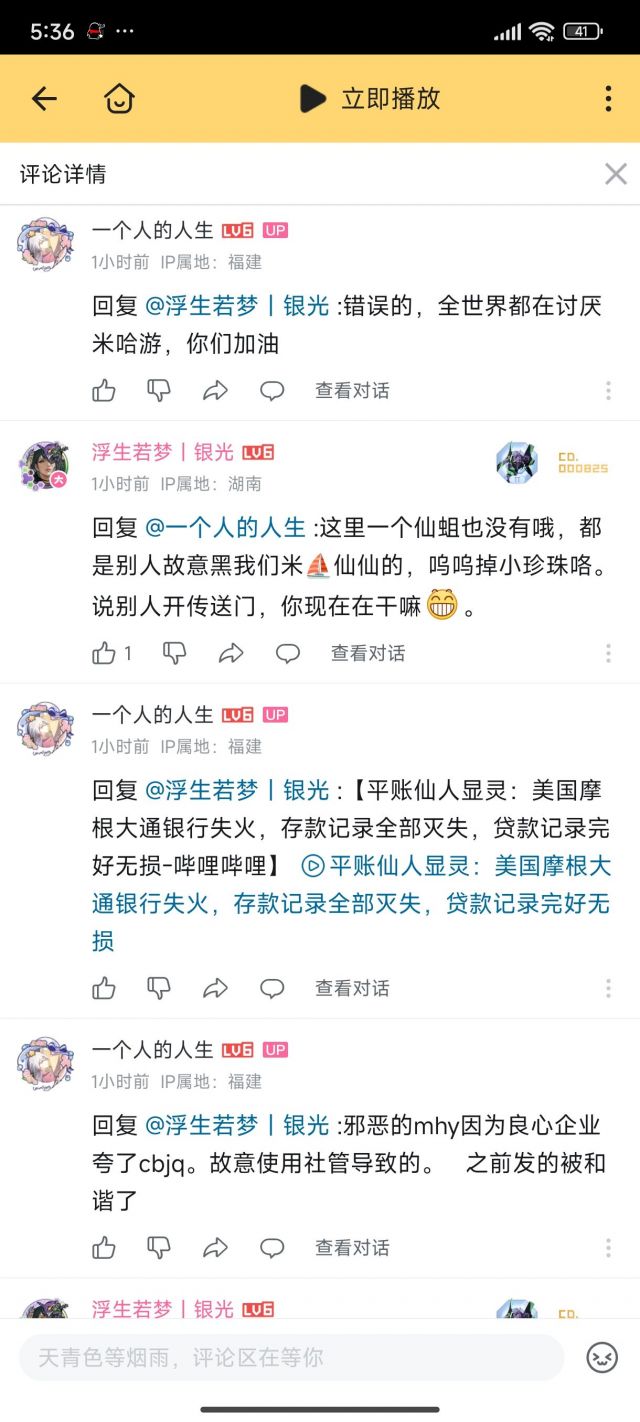Open the top-right overflow menu
Screen dimensions: 640x1422
[608, 98]
